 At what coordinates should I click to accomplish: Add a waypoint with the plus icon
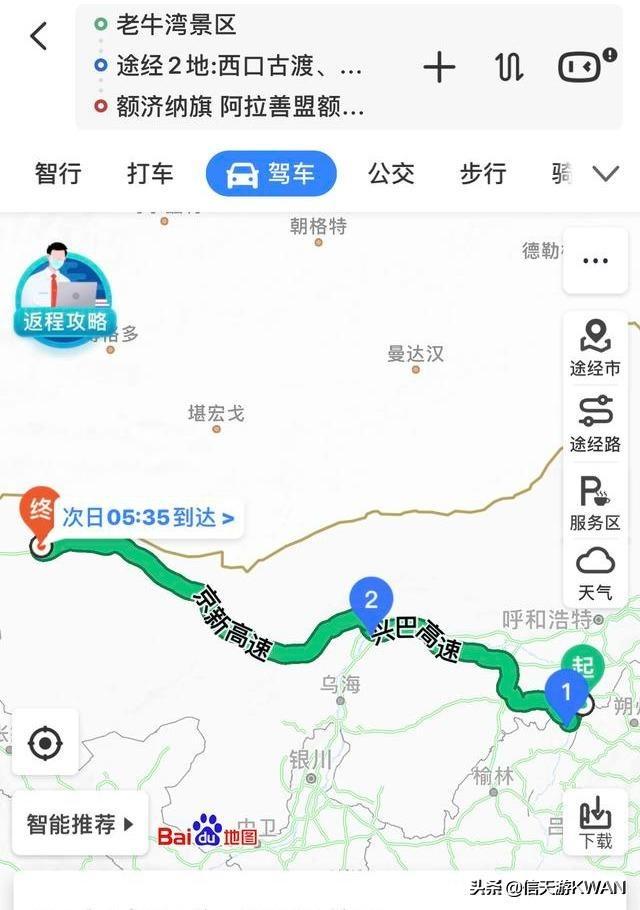[438, 67]
